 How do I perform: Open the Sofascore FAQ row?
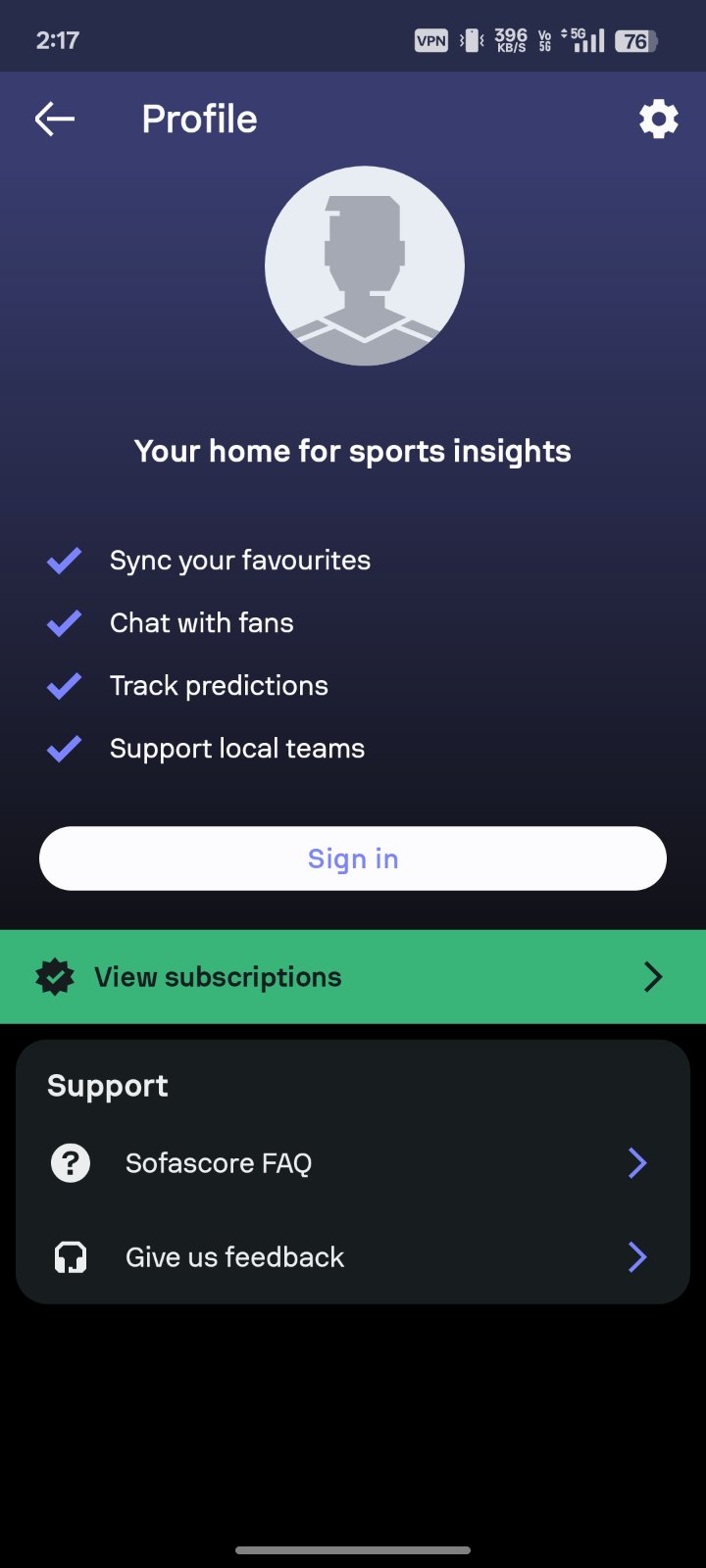coord(353,1163)
